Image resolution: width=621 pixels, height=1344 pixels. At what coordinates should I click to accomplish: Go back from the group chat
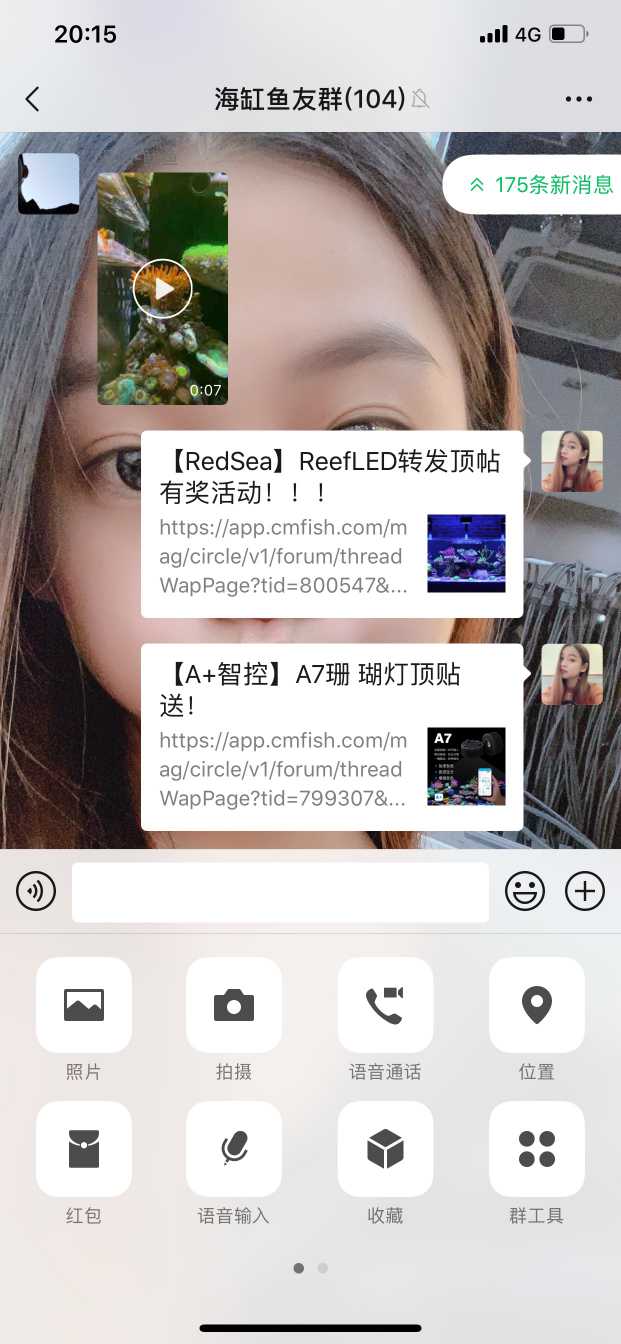click(32, 98)
